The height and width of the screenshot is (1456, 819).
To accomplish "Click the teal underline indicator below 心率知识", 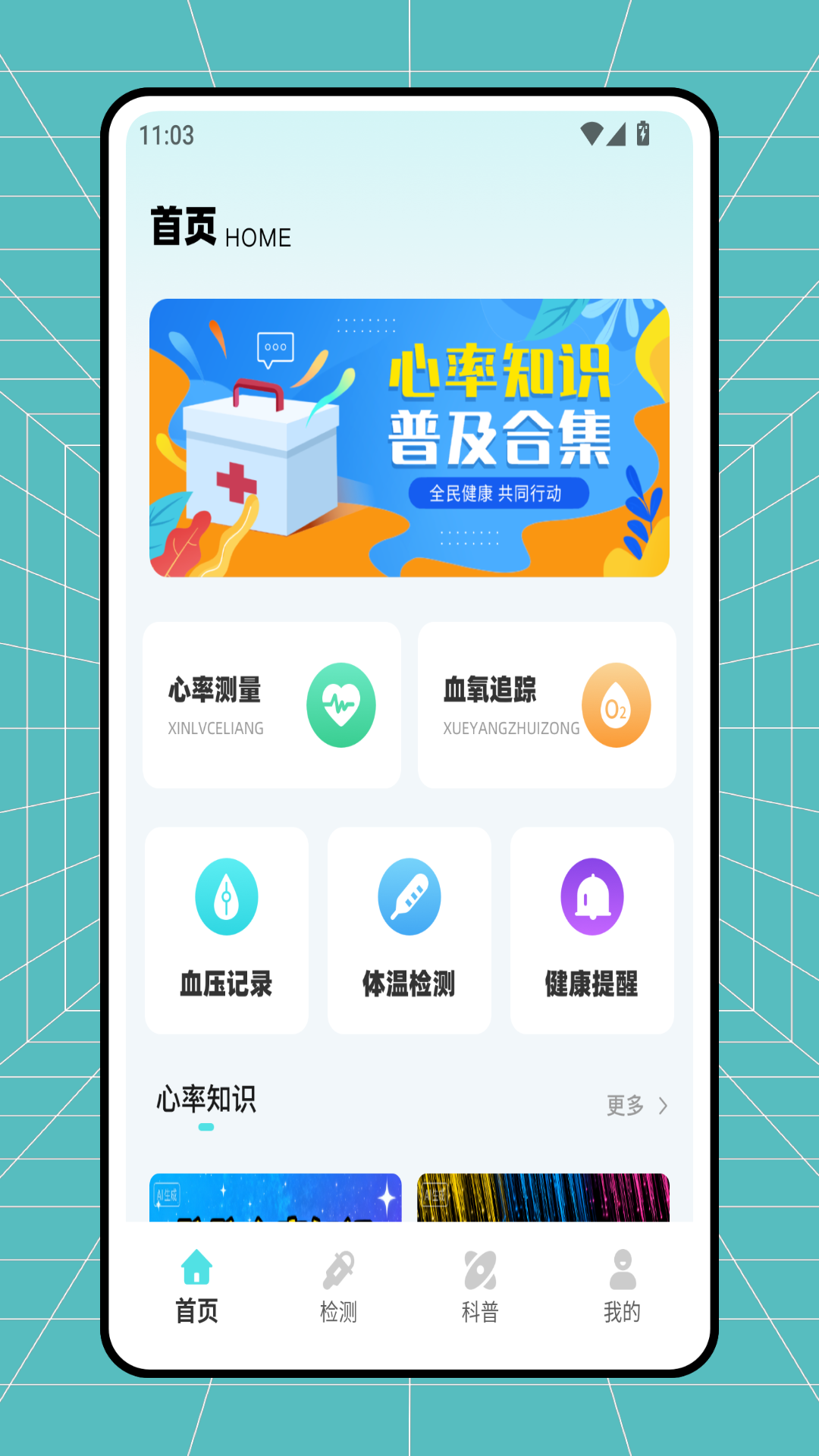I will tap(206, 1126).
